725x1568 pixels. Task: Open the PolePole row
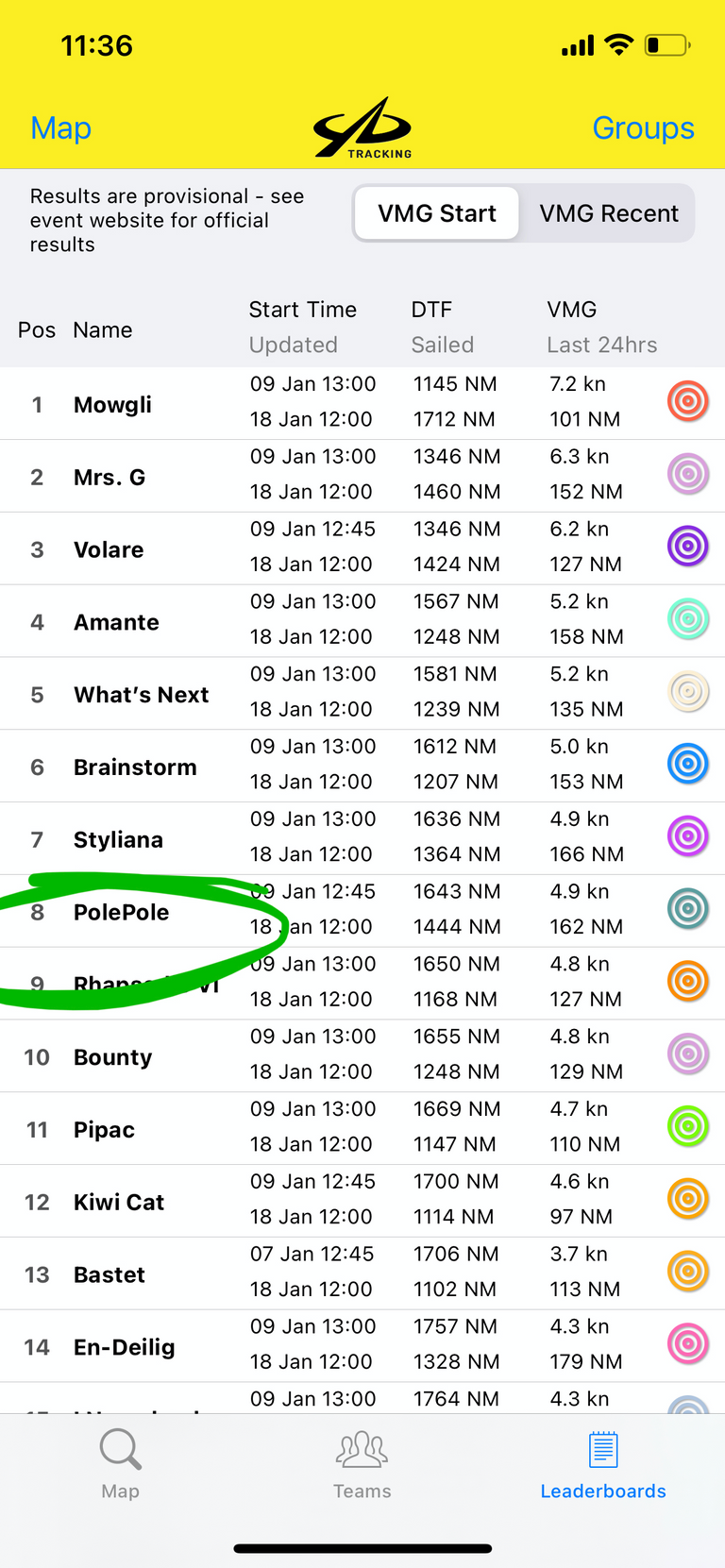122,912
